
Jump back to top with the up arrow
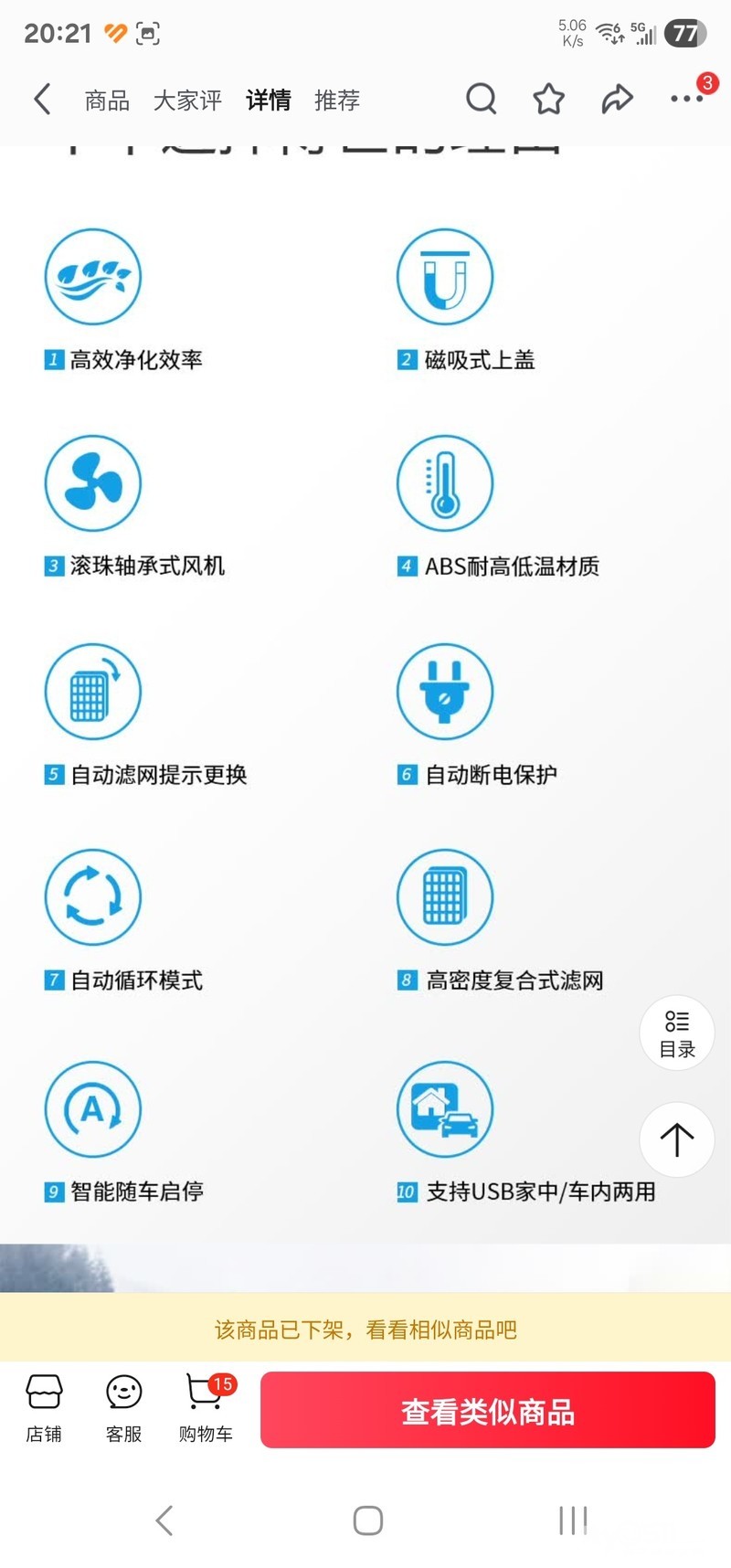pyautogui.click(x=676, y=1139)
